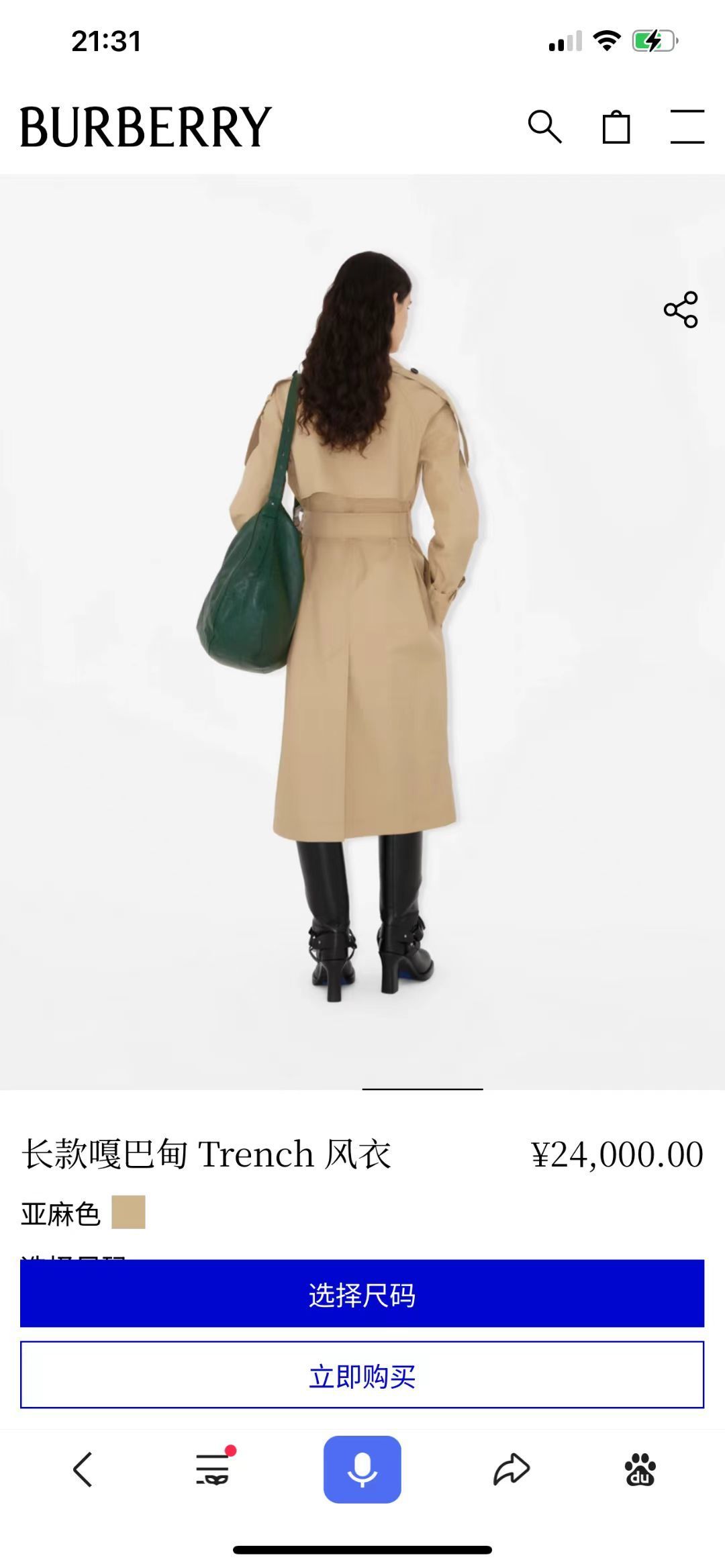The height and width of the screenshot is (1568, 725).
Task: Open the shopping bag
Action: point(616,127)
